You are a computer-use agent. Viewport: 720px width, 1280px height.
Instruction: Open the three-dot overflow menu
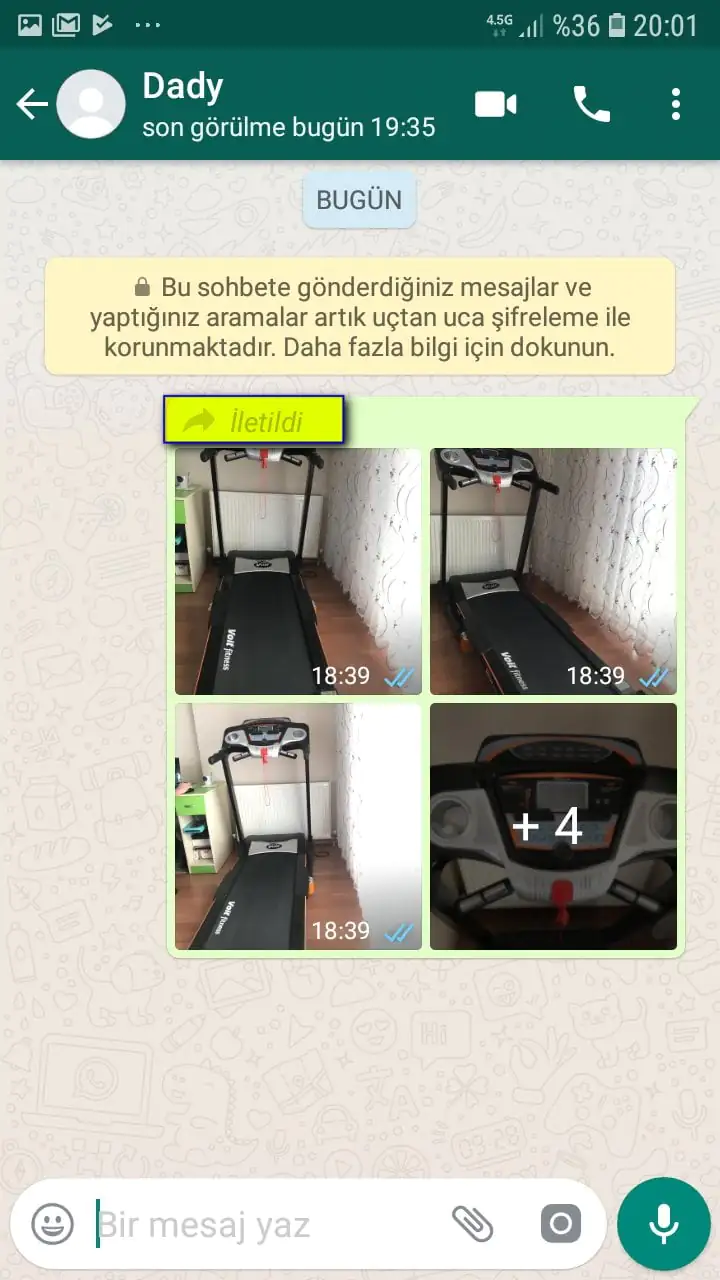pos(676,104)
